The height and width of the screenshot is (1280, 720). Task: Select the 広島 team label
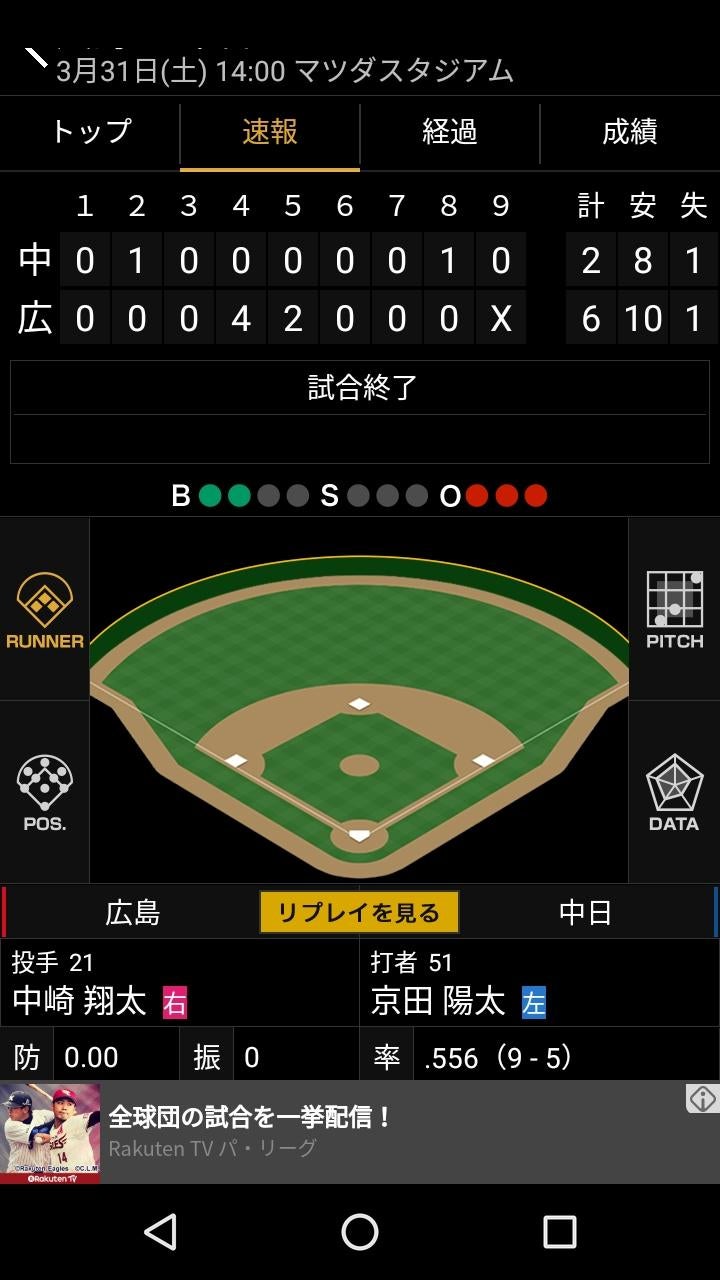tap(134, 911)
